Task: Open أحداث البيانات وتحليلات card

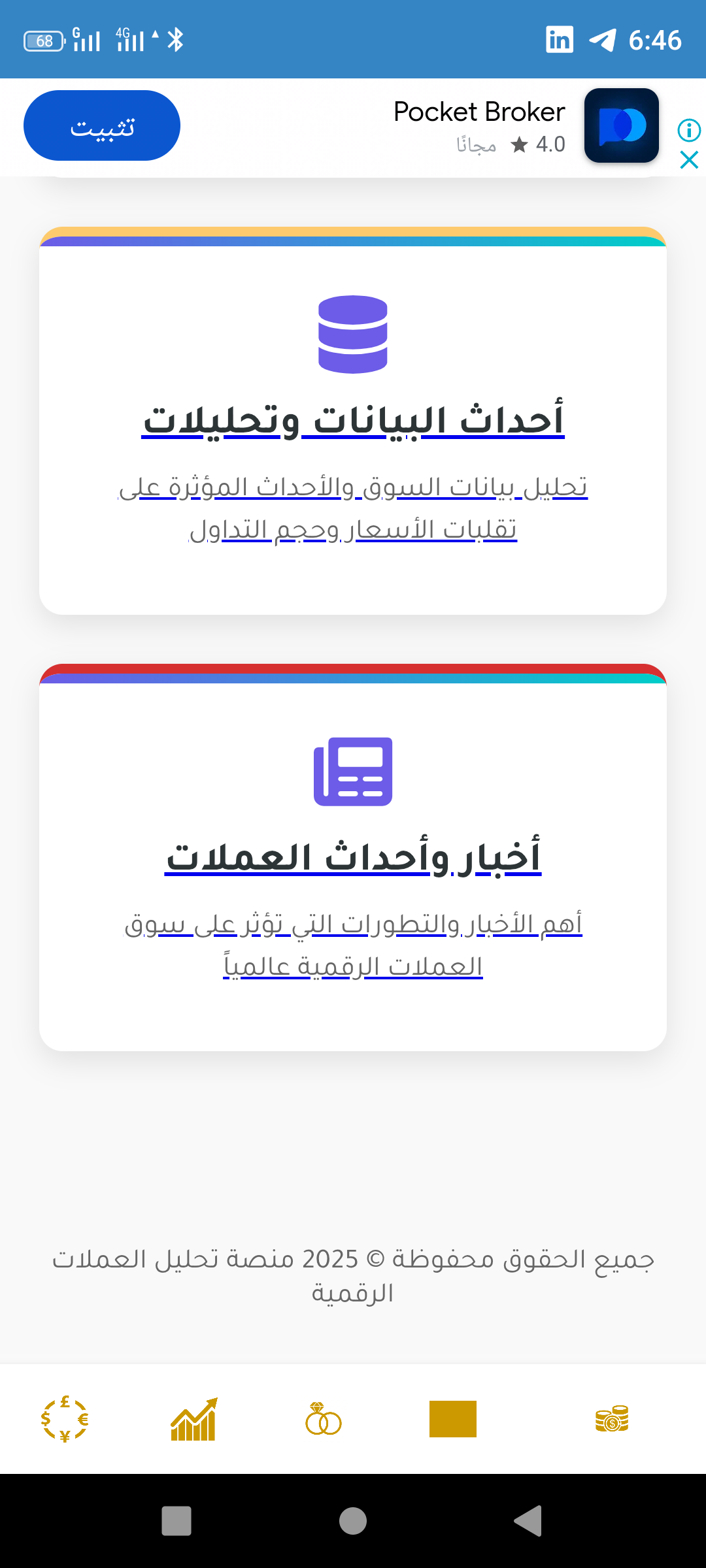Action: pos(353,419)
